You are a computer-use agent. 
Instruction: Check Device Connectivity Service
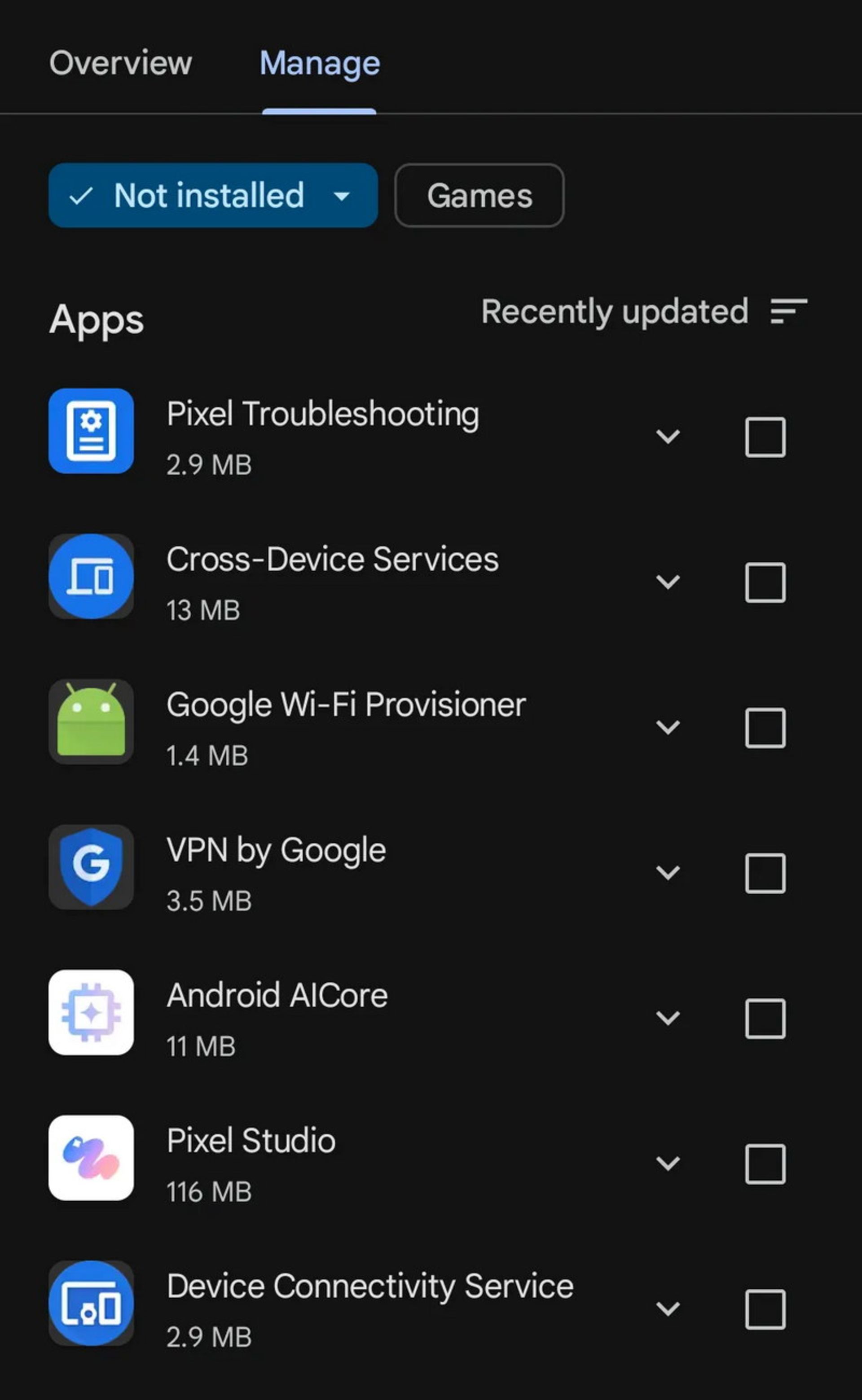(765, 1309)
